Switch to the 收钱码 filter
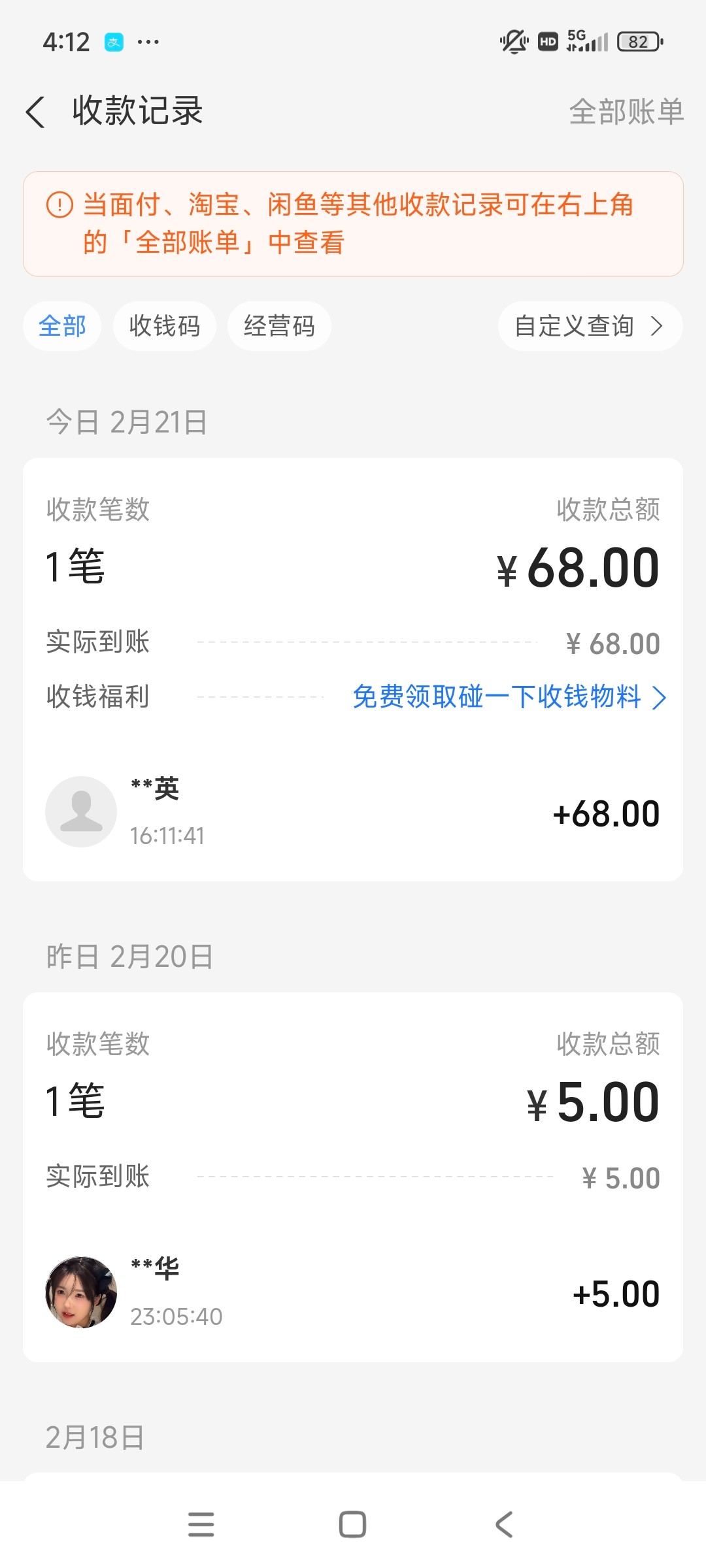Screen dimensions: 706x1568 [x=164, y=326]
